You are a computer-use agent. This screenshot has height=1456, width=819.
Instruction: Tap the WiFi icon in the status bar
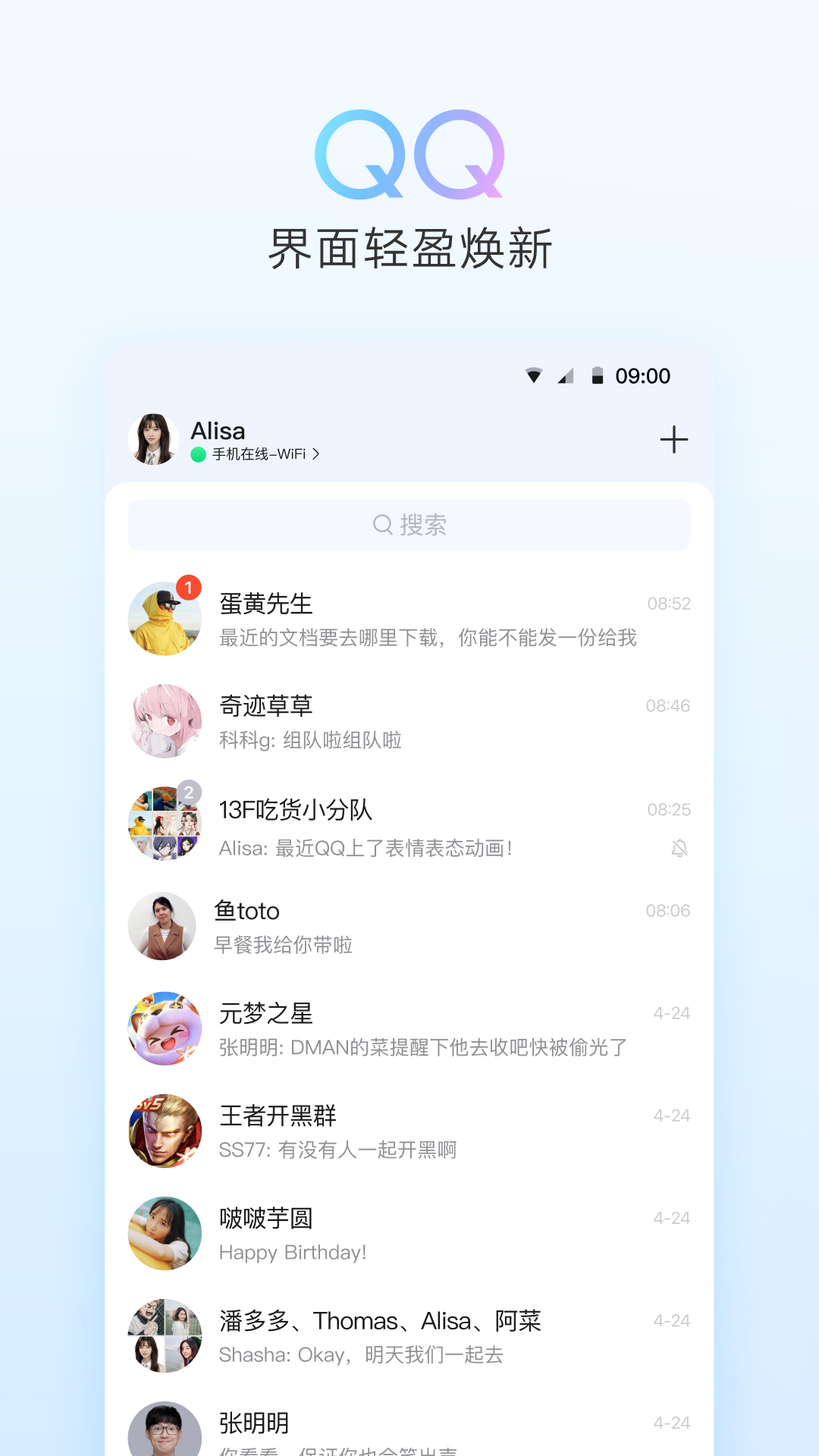click(x=535, y=375)
